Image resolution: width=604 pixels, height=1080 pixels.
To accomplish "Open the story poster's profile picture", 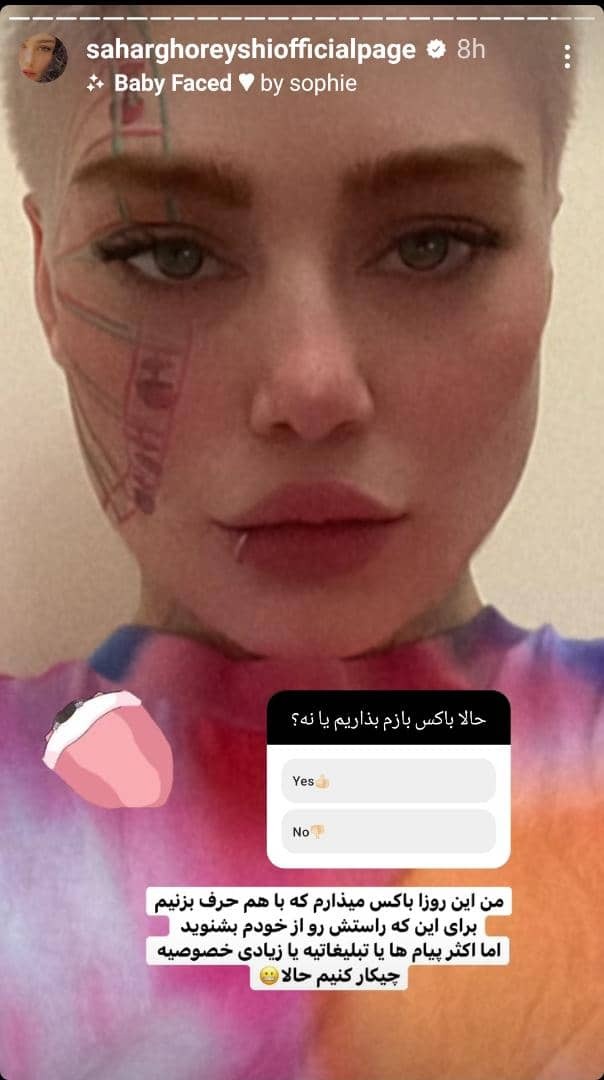I will 43,58.
